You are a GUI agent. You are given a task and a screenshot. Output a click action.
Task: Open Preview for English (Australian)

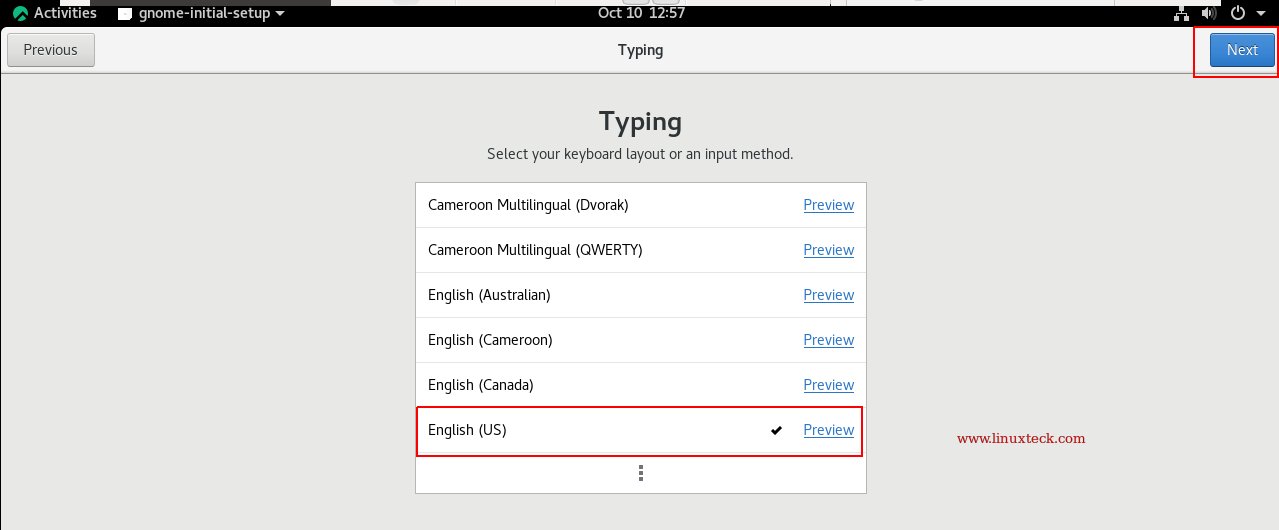(828, 295)
